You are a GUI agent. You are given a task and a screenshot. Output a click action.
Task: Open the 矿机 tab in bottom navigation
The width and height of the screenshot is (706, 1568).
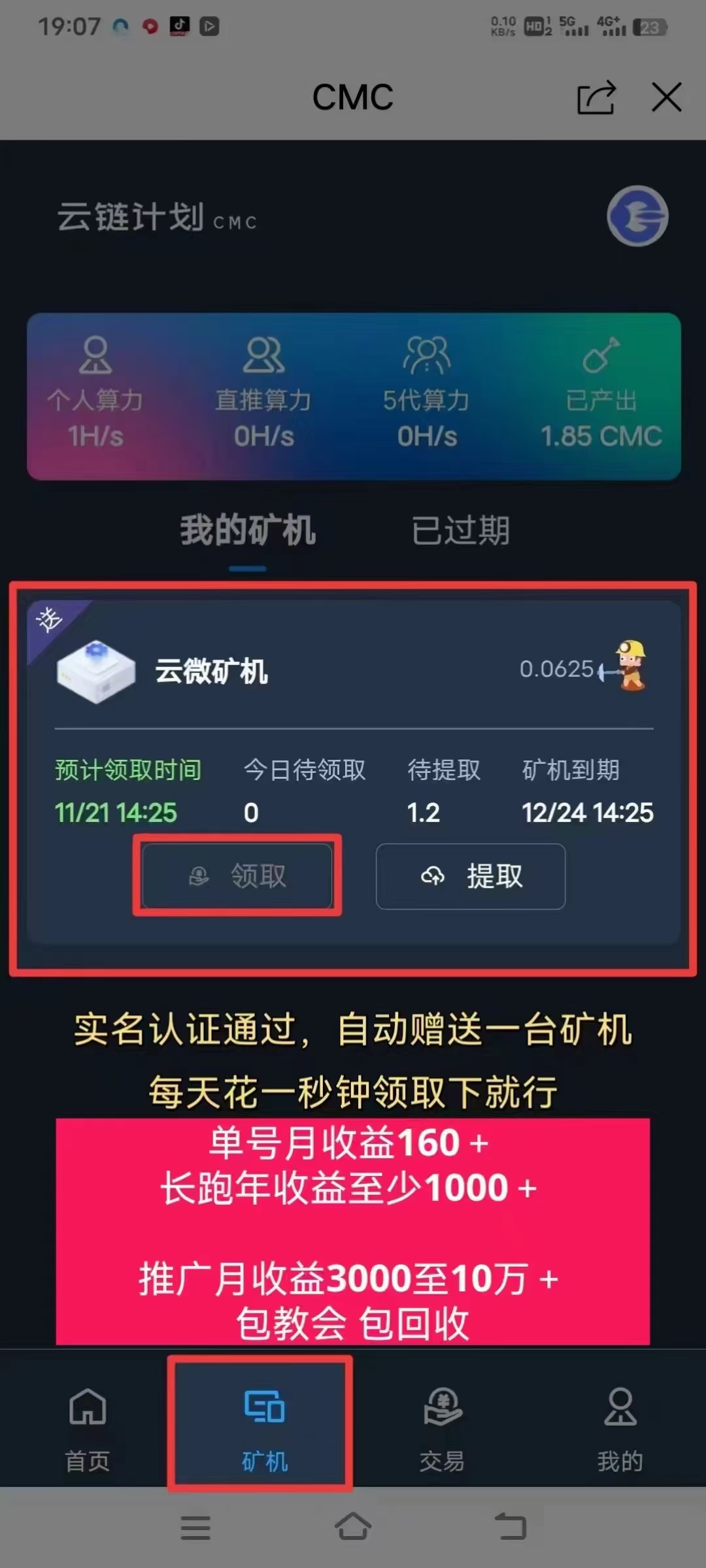point(264,1429)
